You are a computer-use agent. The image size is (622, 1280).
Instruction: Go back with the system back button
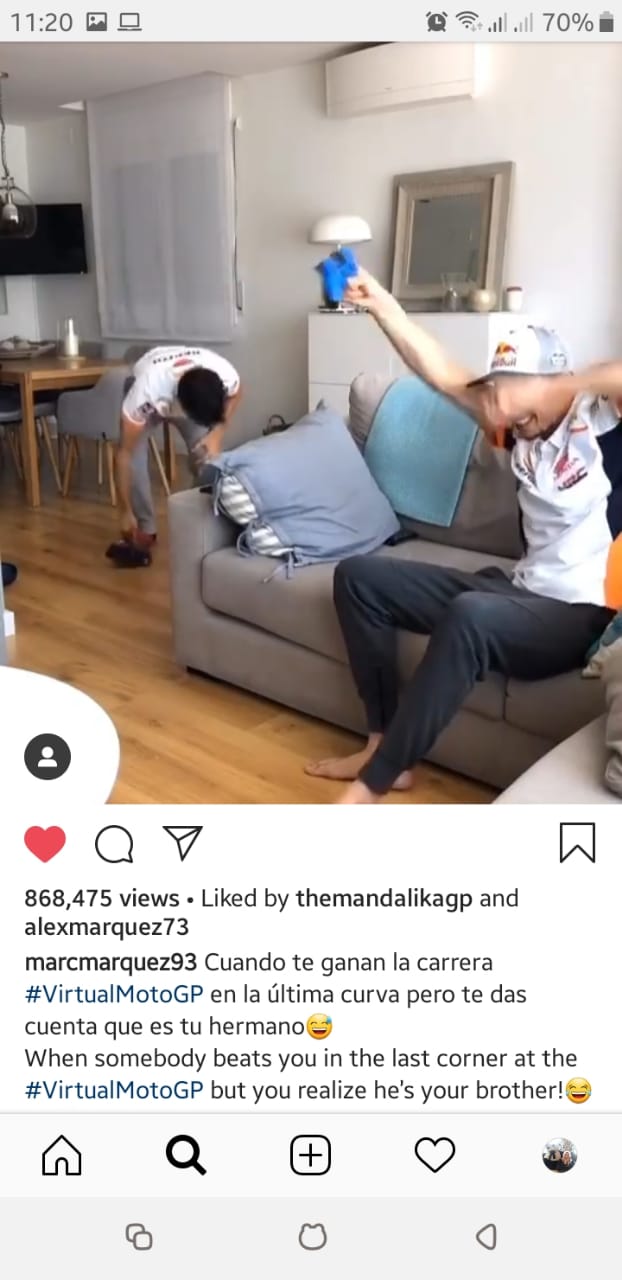pos(486,1237)
